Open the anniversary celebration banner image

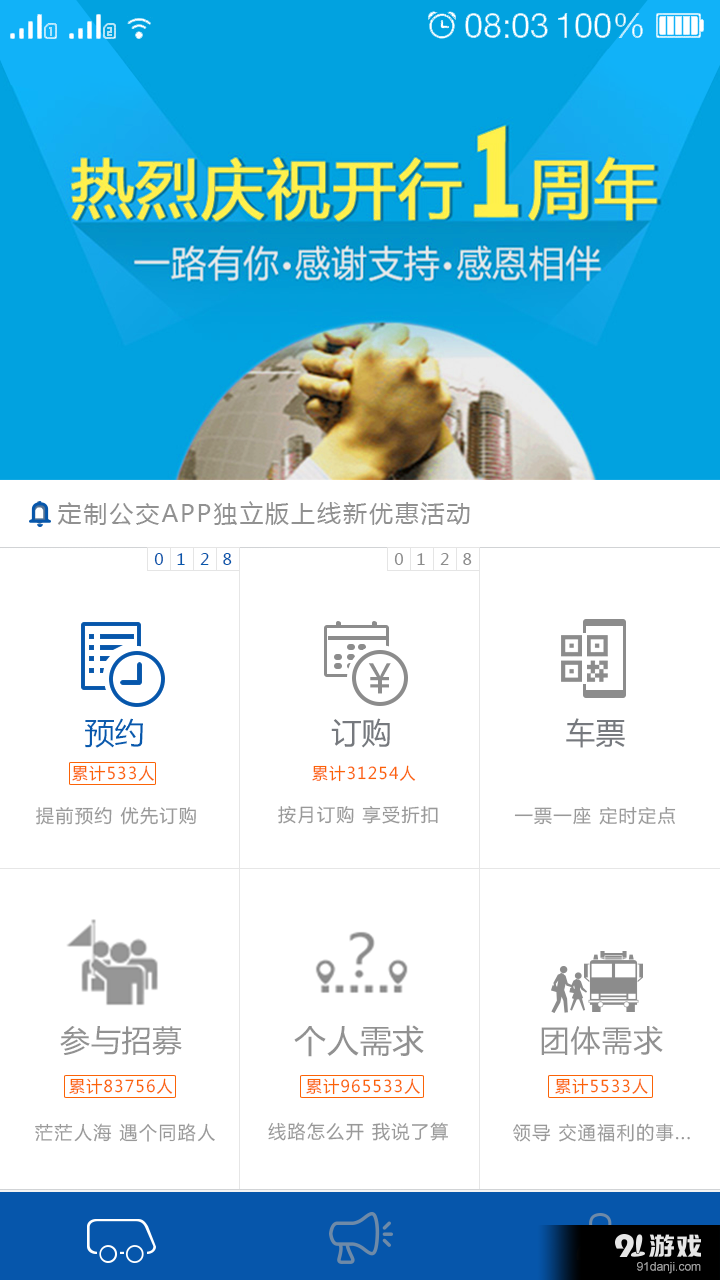tap(360, 270)
